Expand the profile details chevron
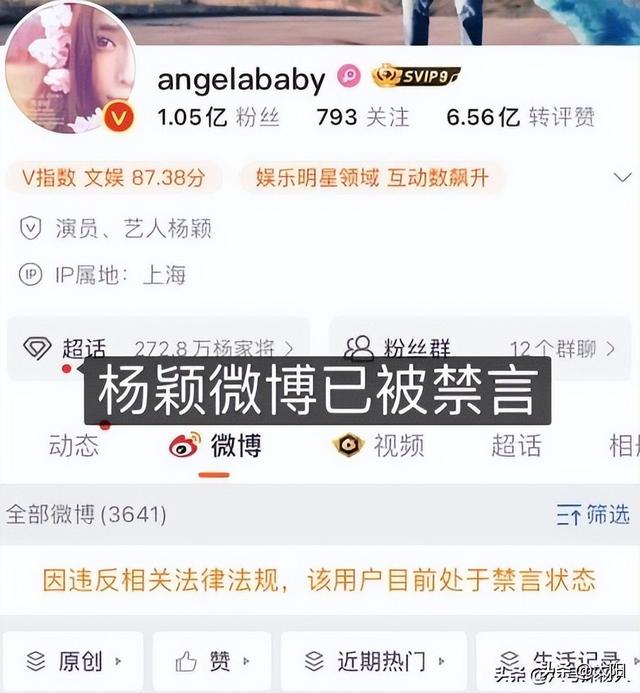Viewport: 640px width, 693px height. coord(622,179)
